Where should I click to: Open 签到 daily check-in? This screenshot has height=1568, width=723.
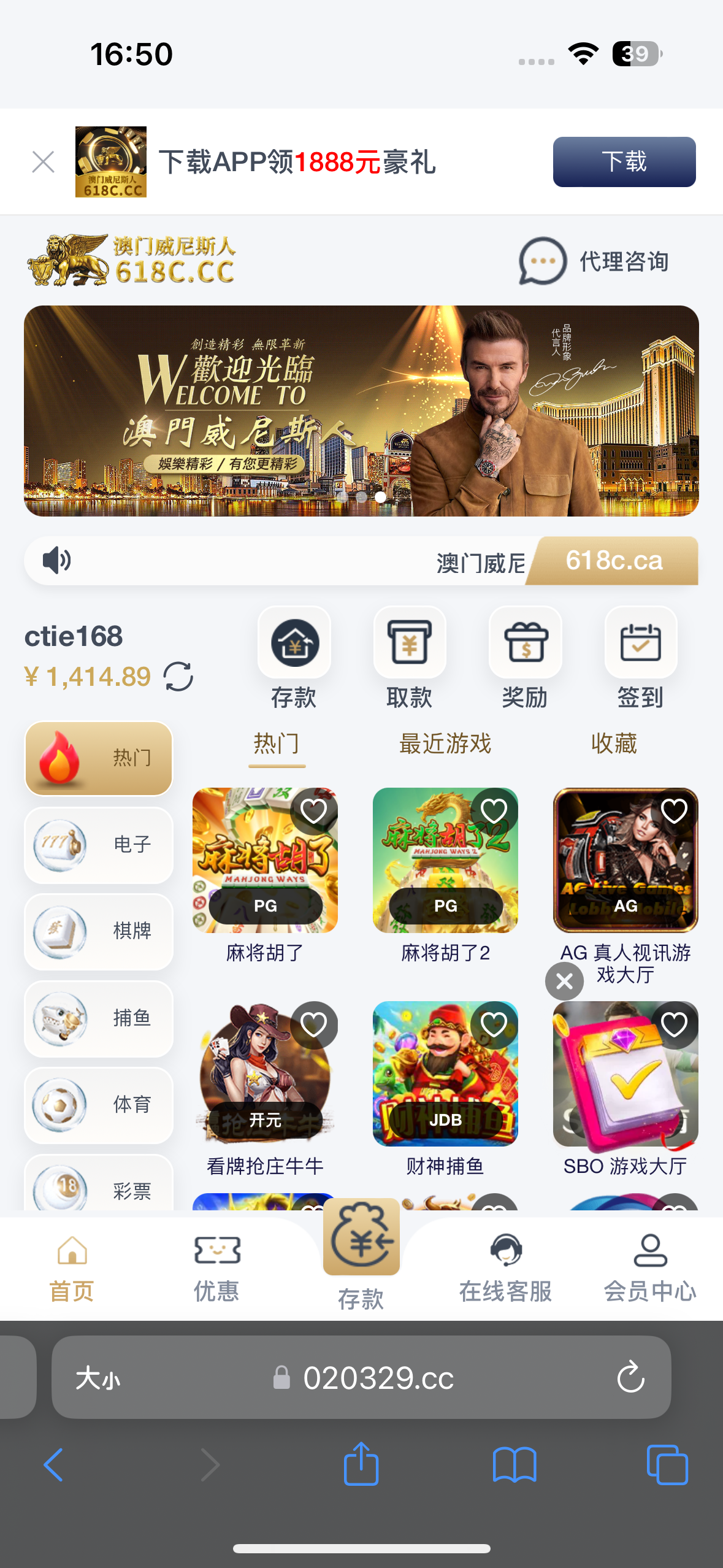pyautogui.click(x=640, y=656)
